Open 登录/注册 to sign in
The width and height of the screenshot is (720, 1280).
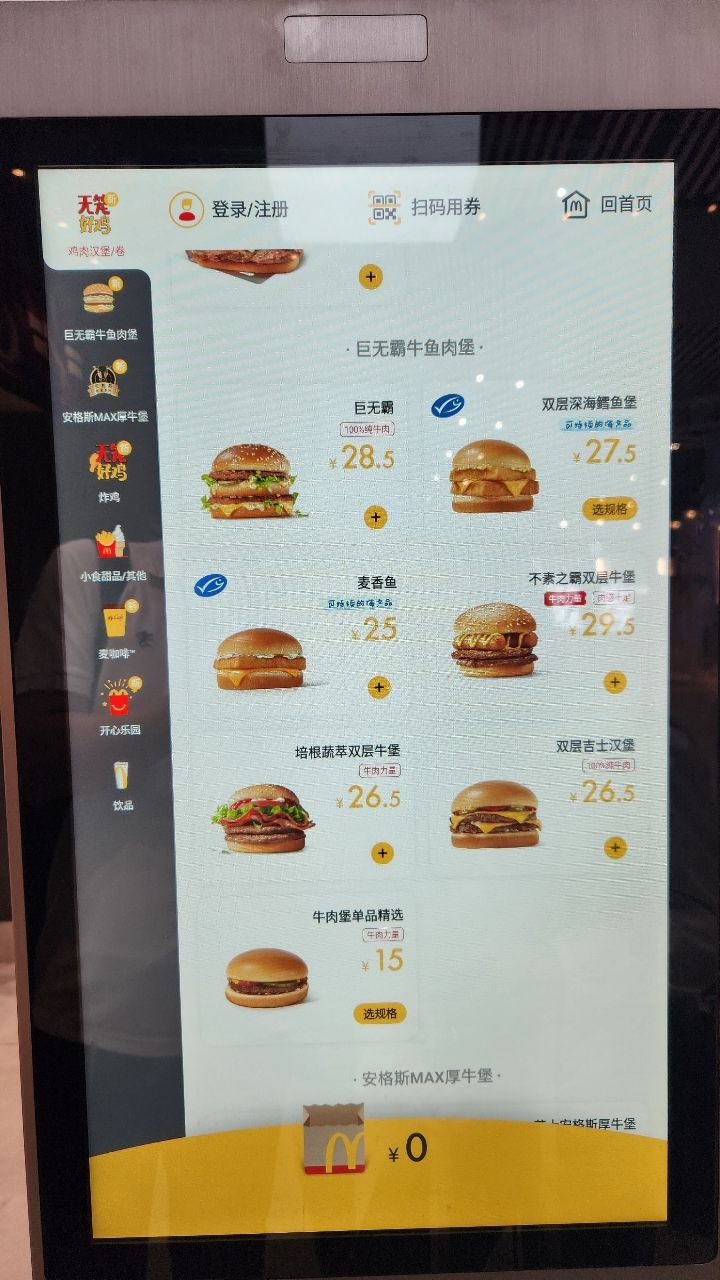pos(229,209)
